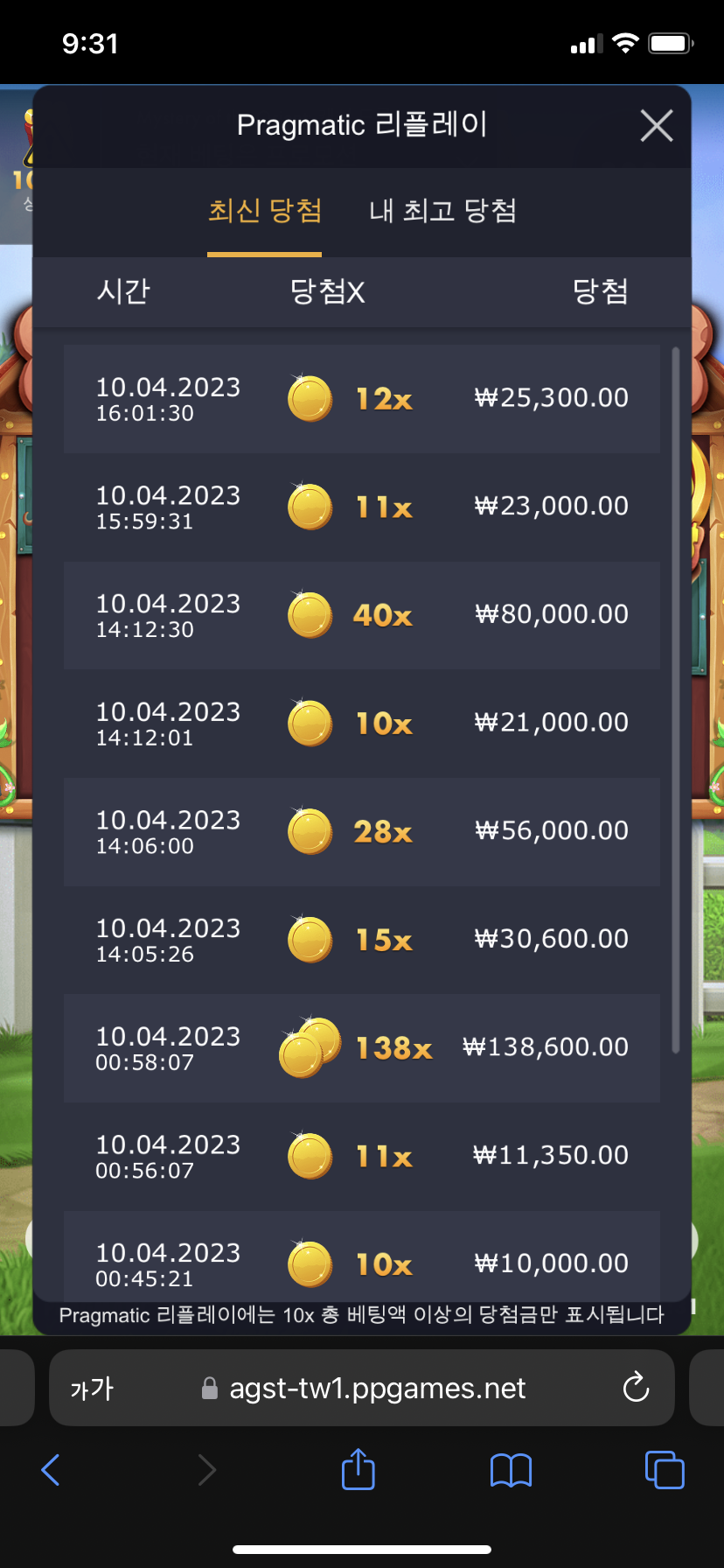Image resolution: width=724 pixels, height=1568 pixels.
Task: Show all open Safari tabs
Action: click(x=665, y=1470)
